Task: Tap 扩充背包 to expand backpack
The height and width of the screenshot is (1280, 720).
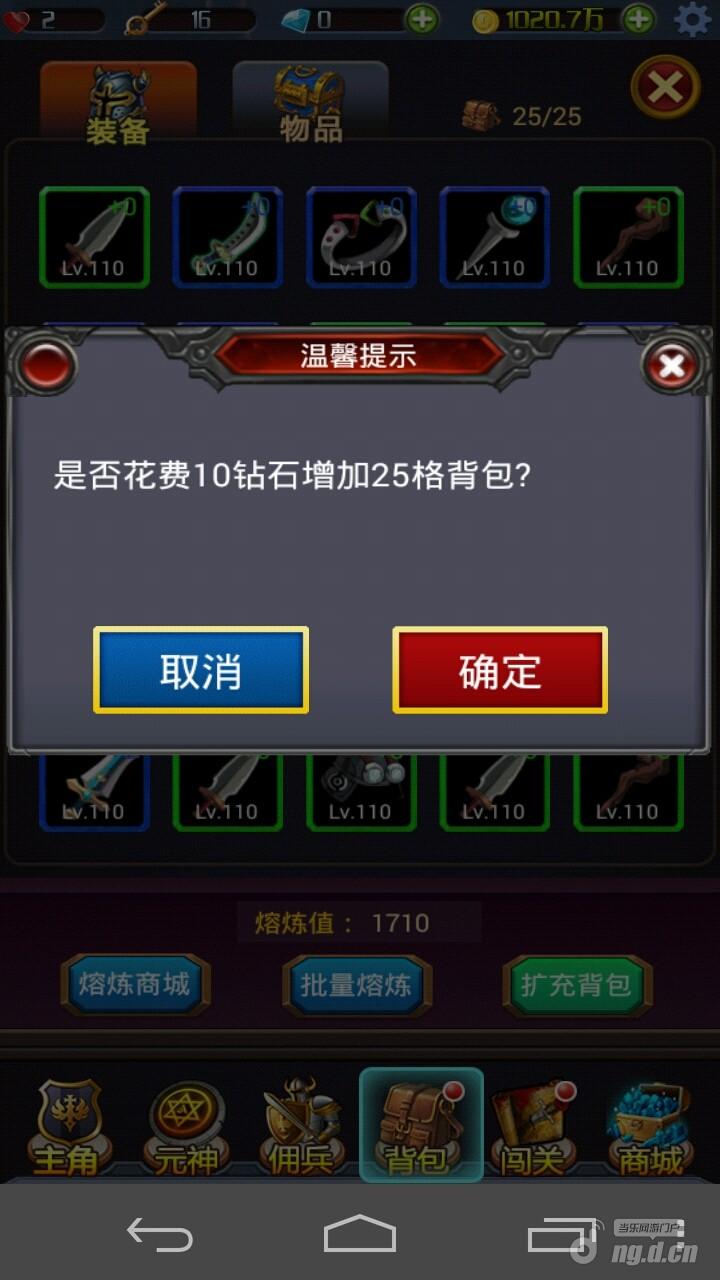Action: pyautogui.click(x=577, y=984)
